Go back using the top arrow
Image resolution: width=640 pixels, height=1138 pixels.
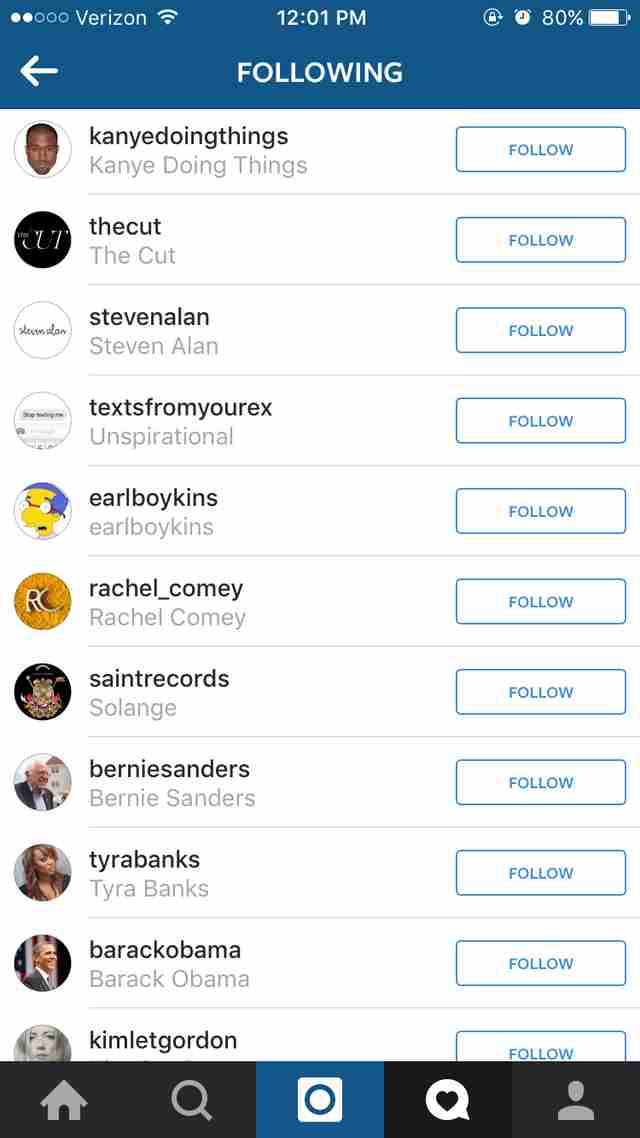(x=38, y=71)
